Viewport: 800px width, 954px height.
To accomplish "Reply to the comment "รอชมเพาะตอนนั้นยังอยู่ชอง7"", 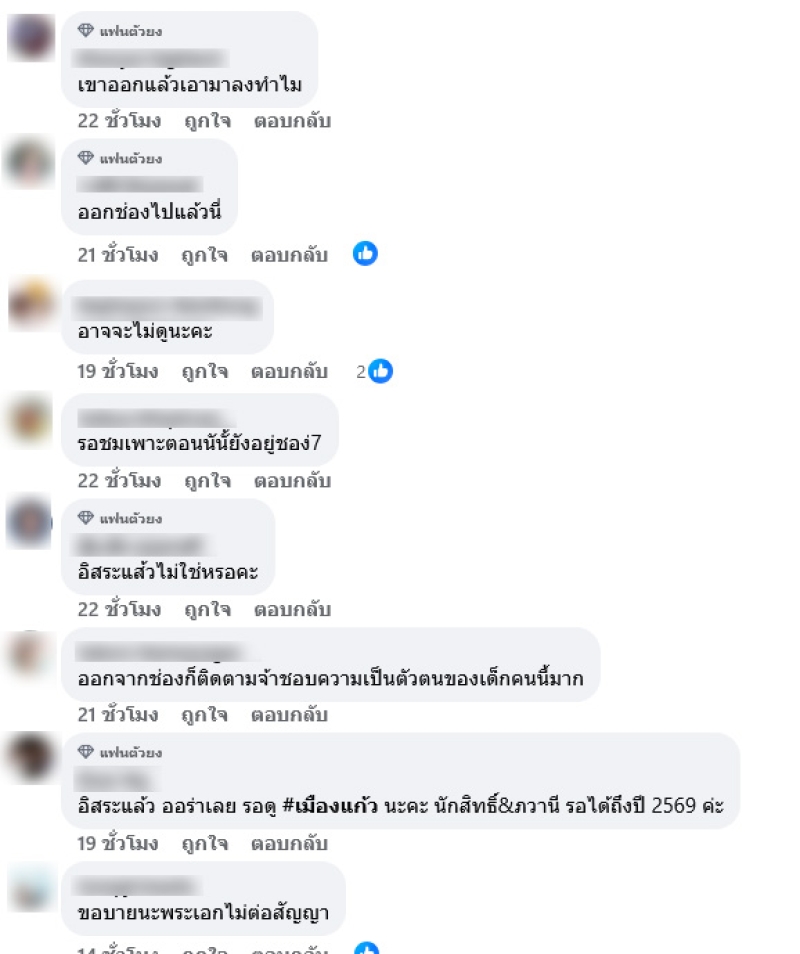I will (291, 481).
